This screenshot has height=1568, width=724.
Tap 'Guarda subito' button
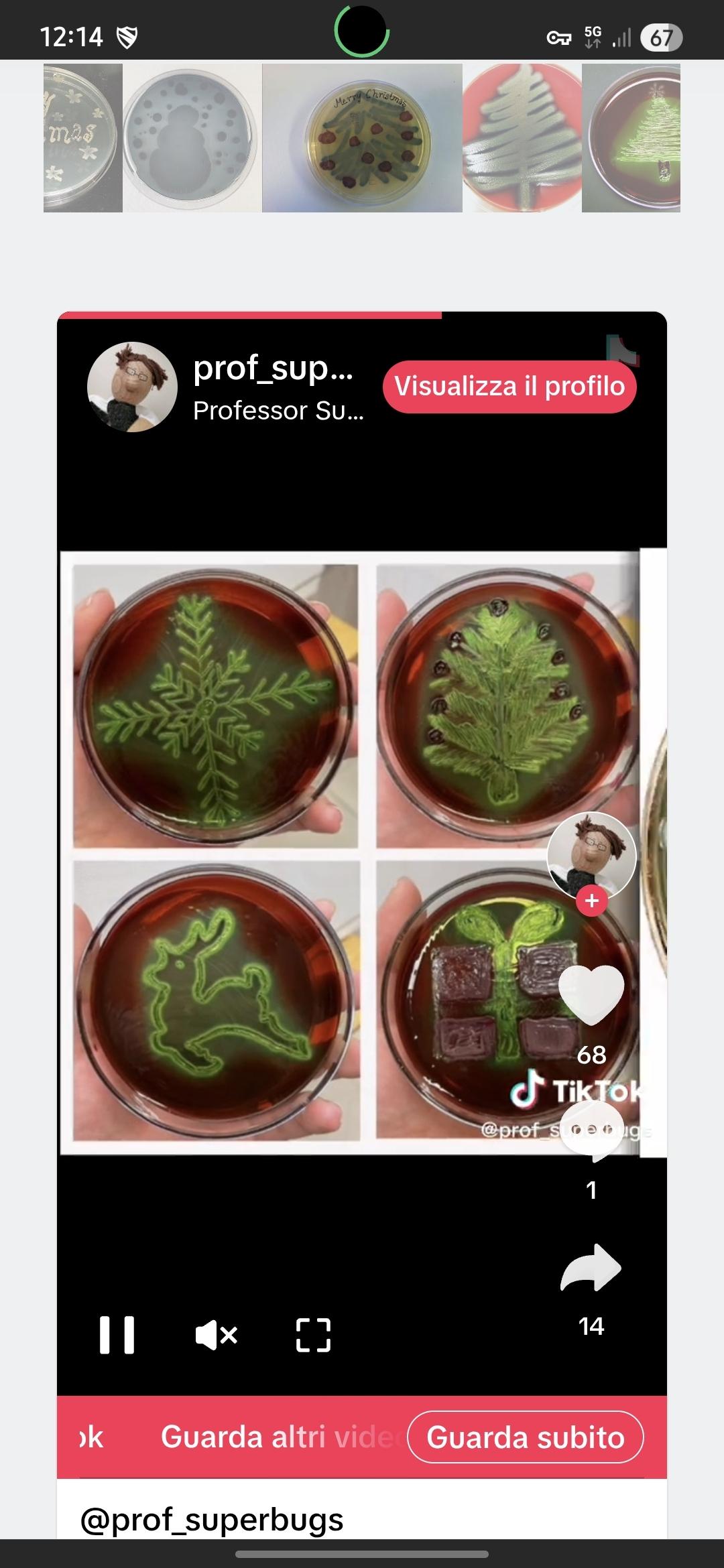click(526, 1437)
